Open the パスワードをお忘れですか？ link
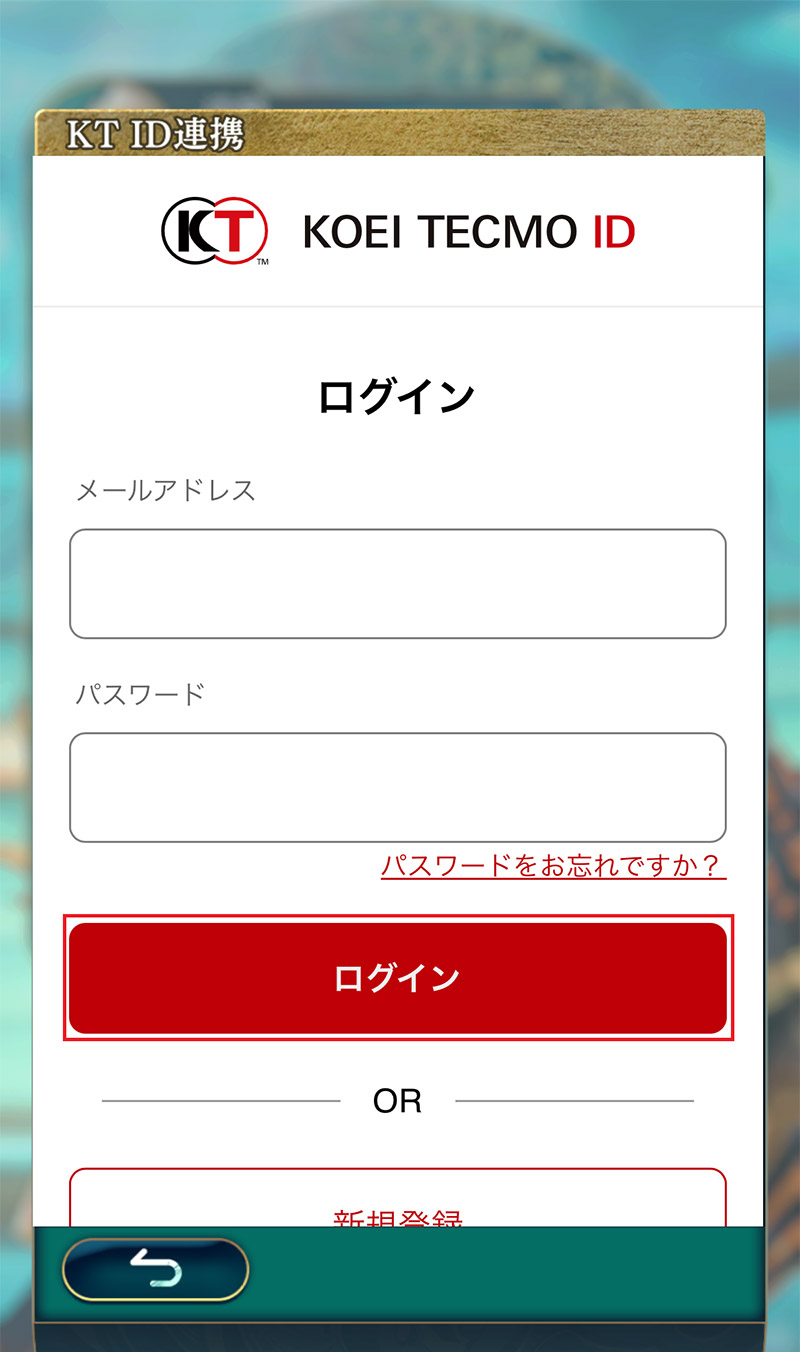This screenshot has height=1352, width=800. pyautogui.click(x=553, y=865)
